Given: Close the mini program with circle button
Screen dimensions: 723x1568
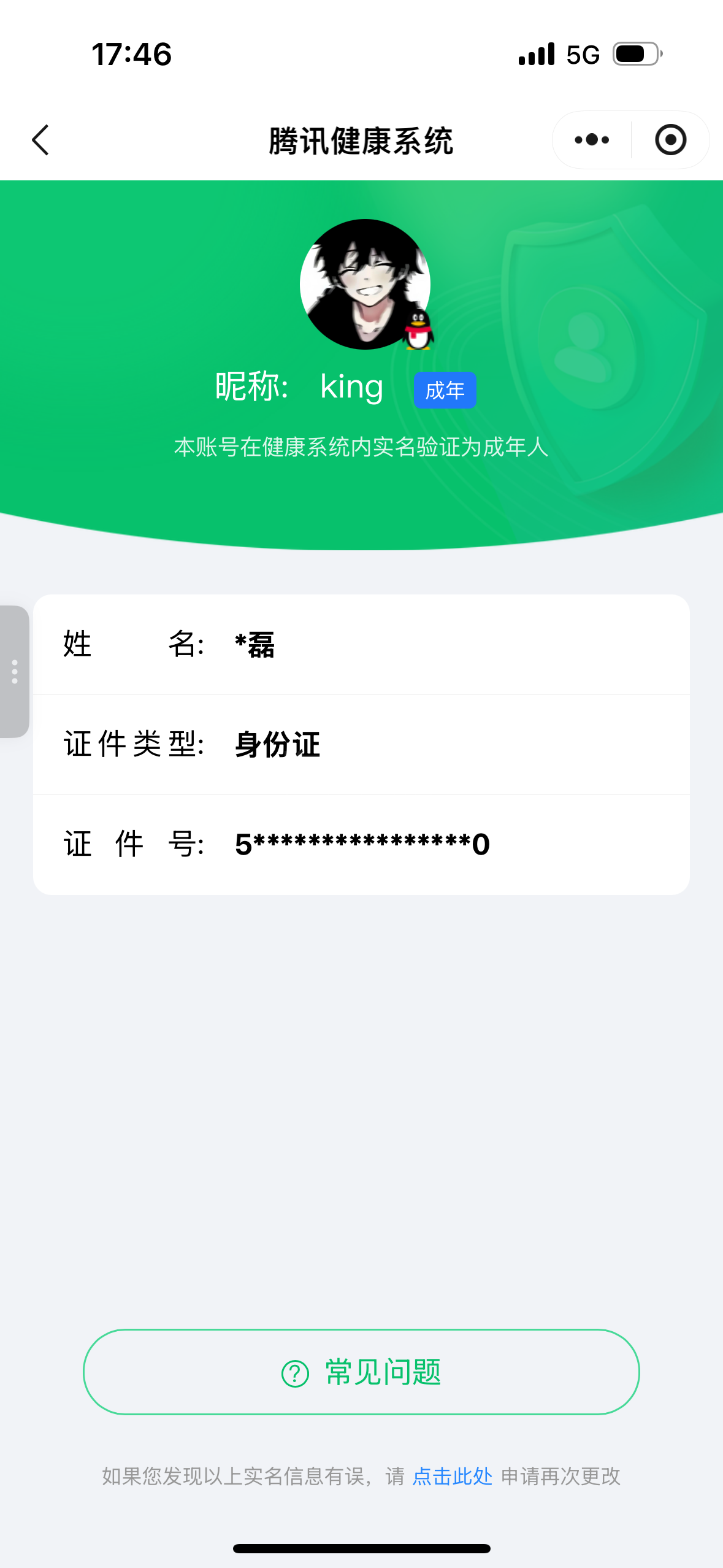Looking at the screenshot, I should pyautogui.click(x=670, y=140).
